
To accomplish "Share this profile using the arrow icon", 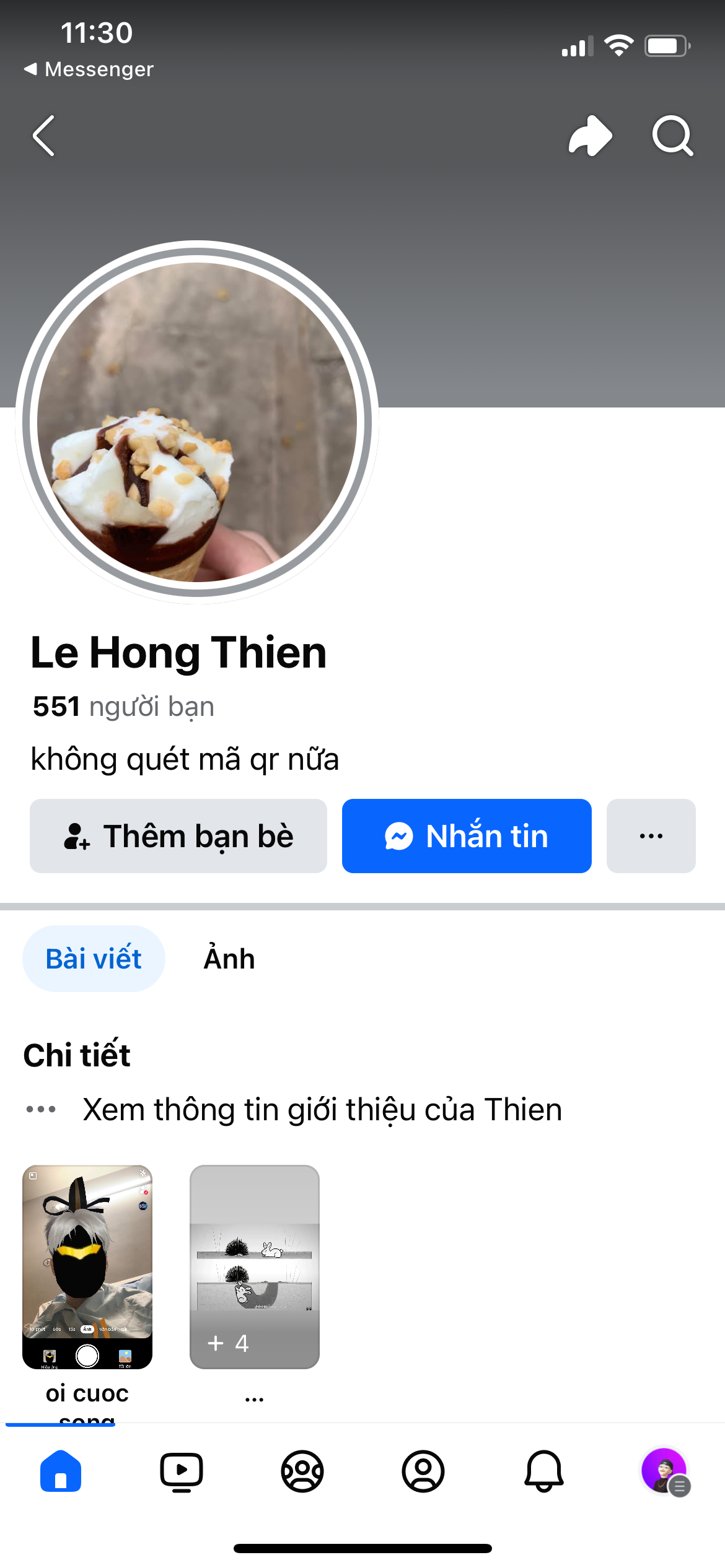I will pos(590,136).
